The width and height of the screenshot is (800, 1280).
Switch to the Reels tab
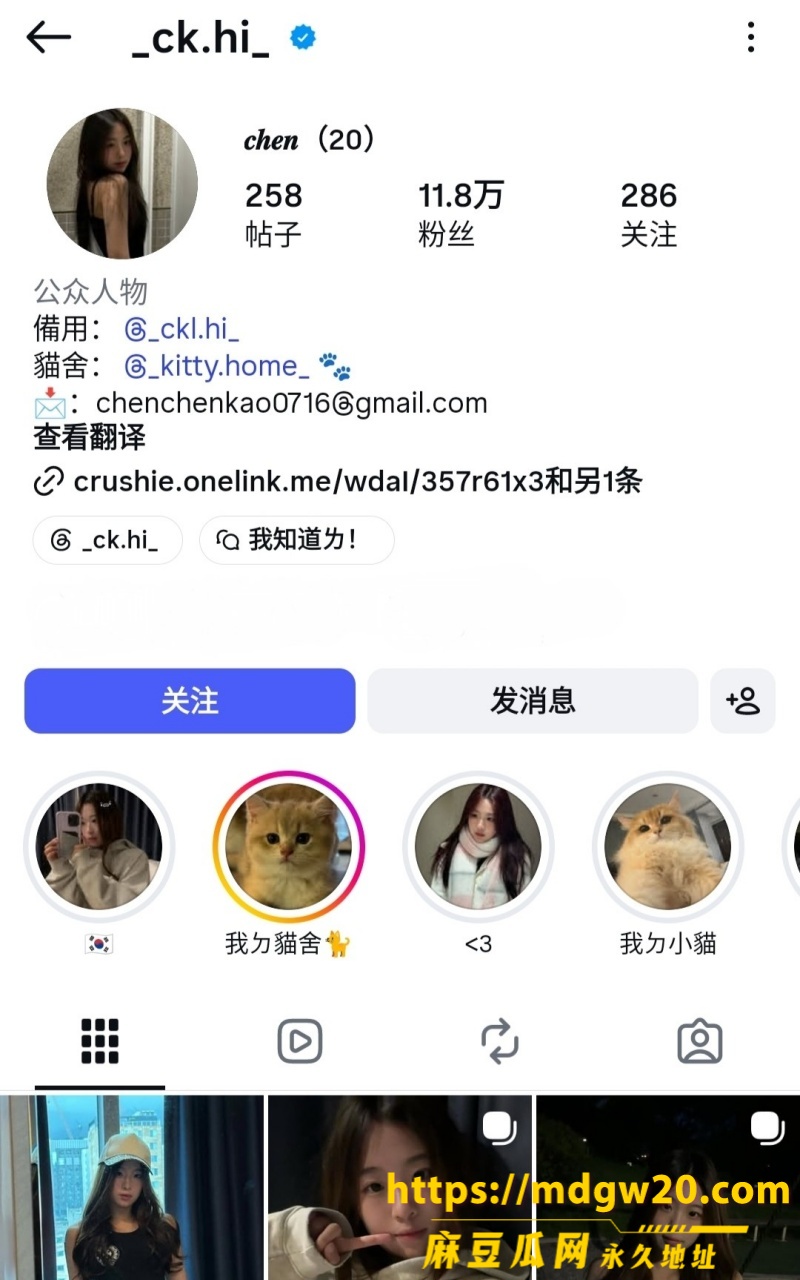300,1041
